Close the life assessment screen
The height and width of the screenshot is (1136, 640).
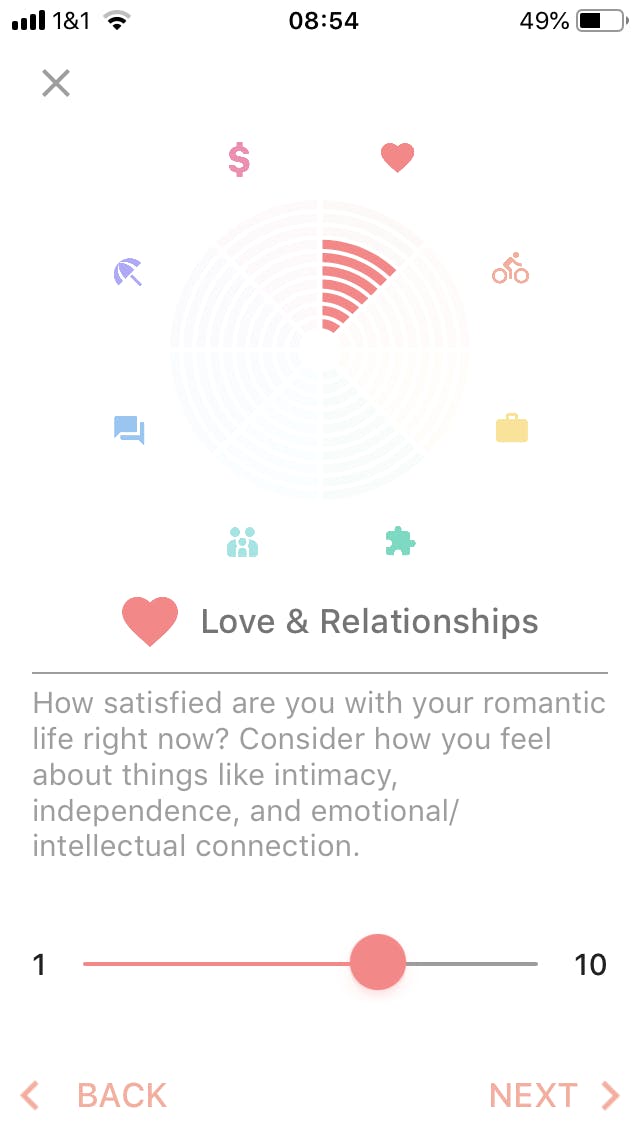pyautogui.click(x=56, y=83)
